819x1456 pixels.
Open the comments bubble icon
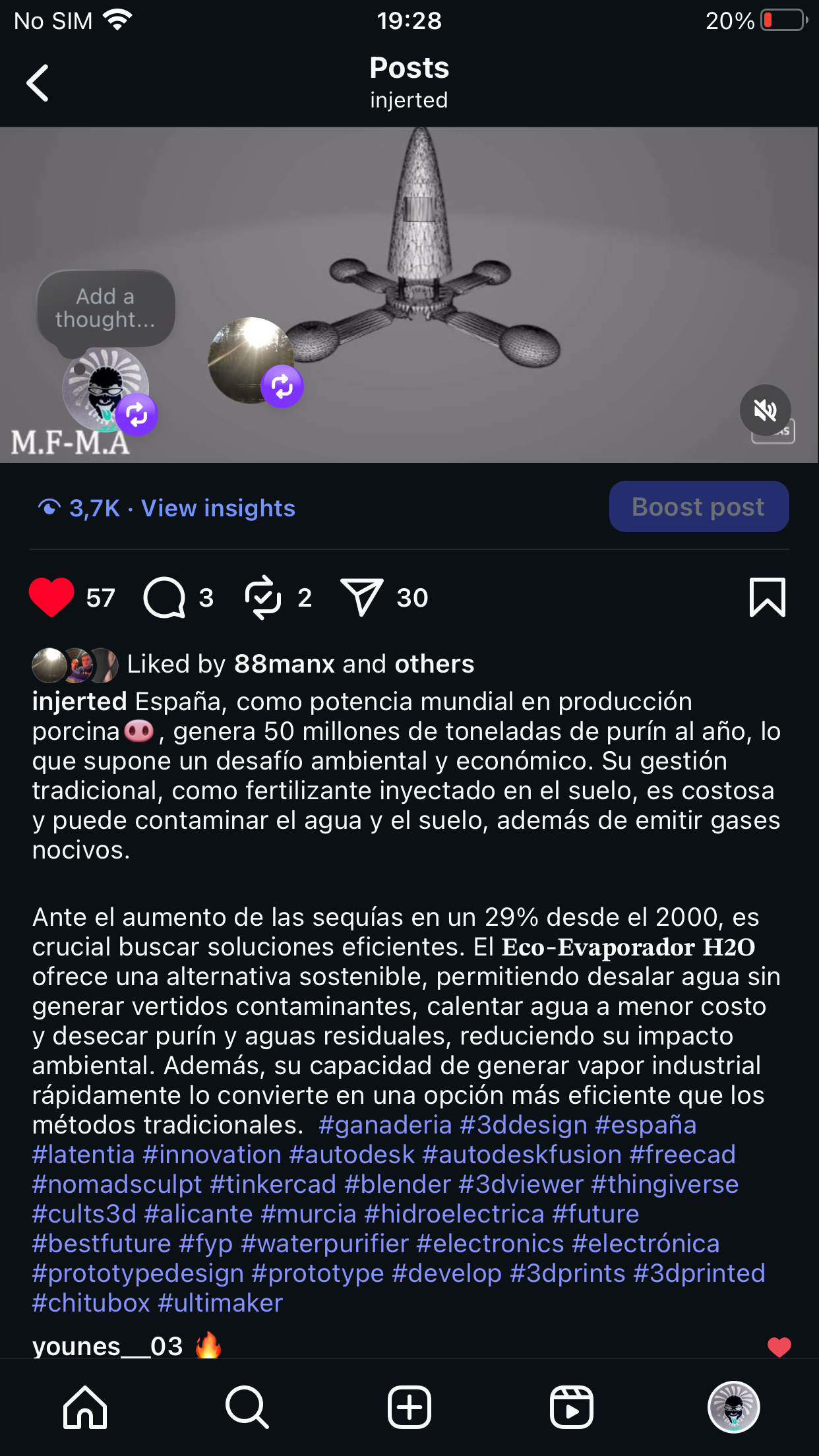[165, 597]
